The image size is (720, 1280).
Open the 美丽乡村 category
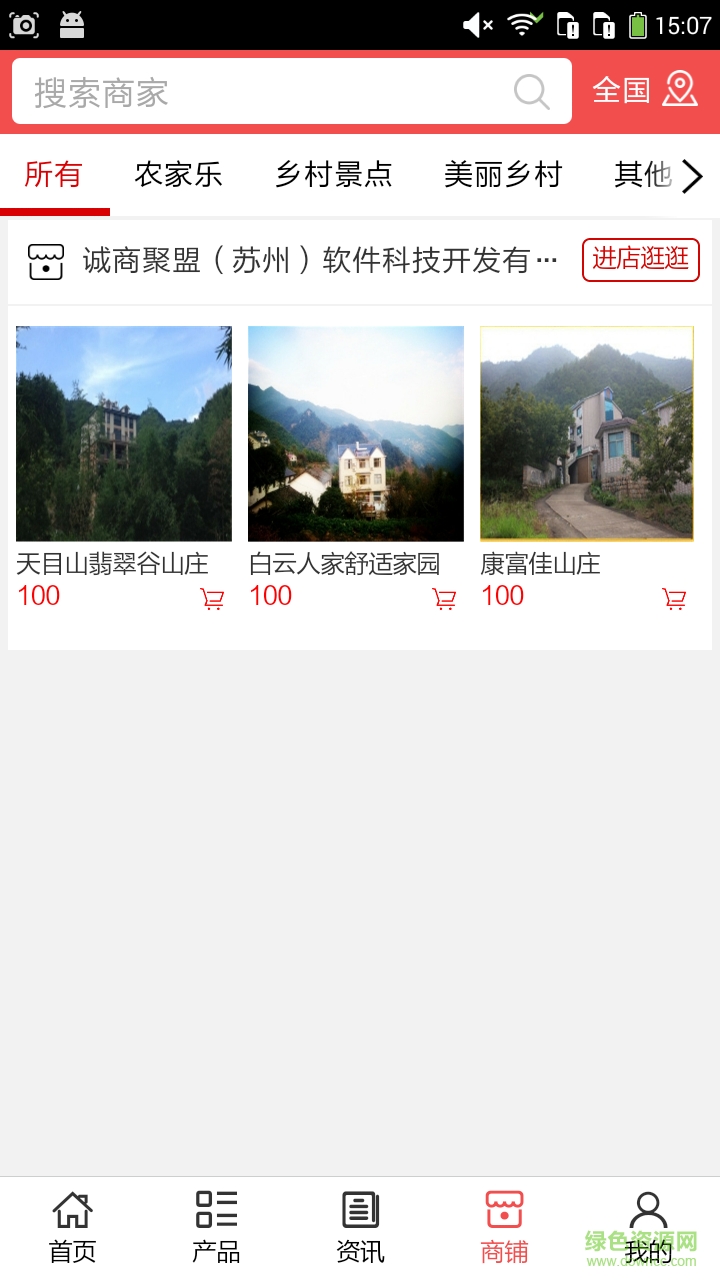pos(503,174)
